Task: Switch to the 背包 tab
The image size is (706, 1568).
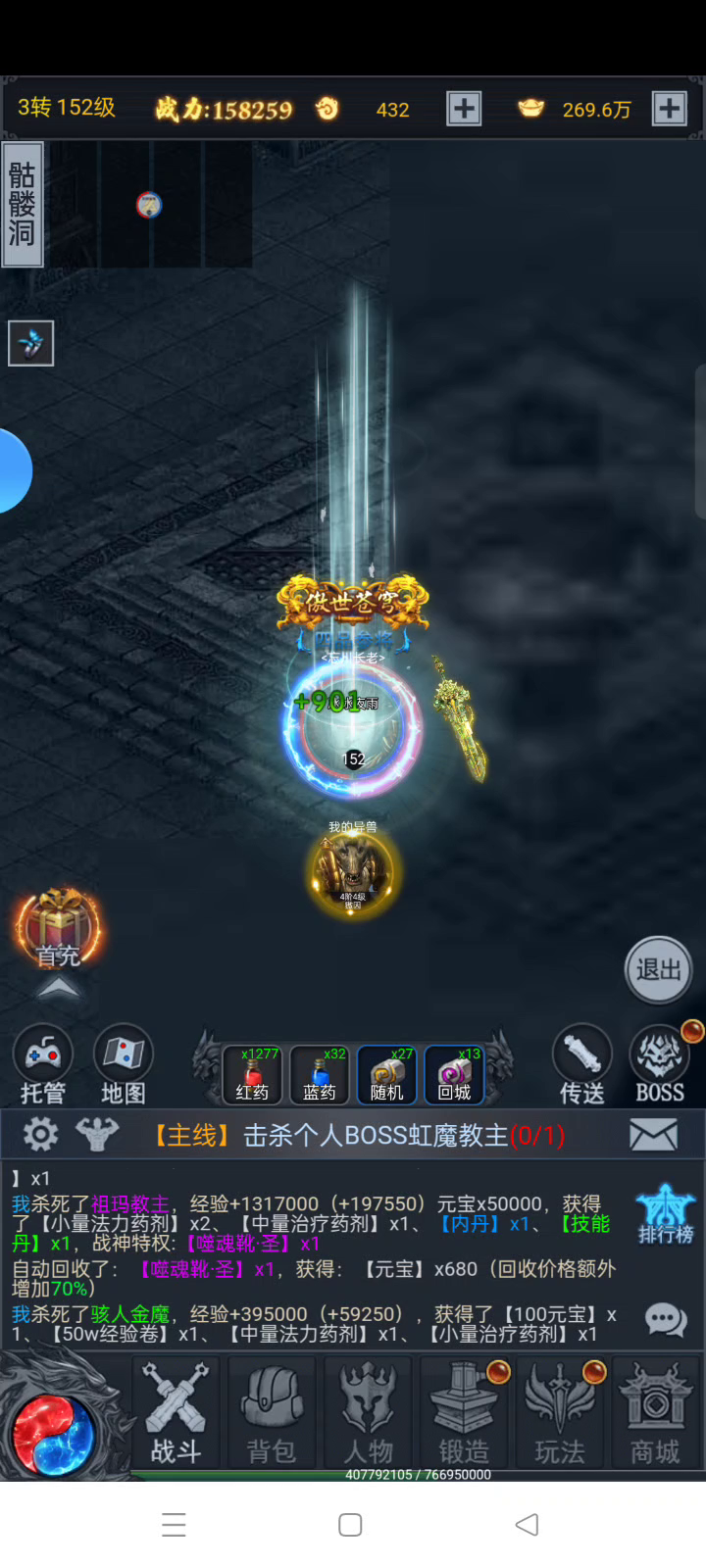Action: pyautogui.click(x=272, y=1414)
